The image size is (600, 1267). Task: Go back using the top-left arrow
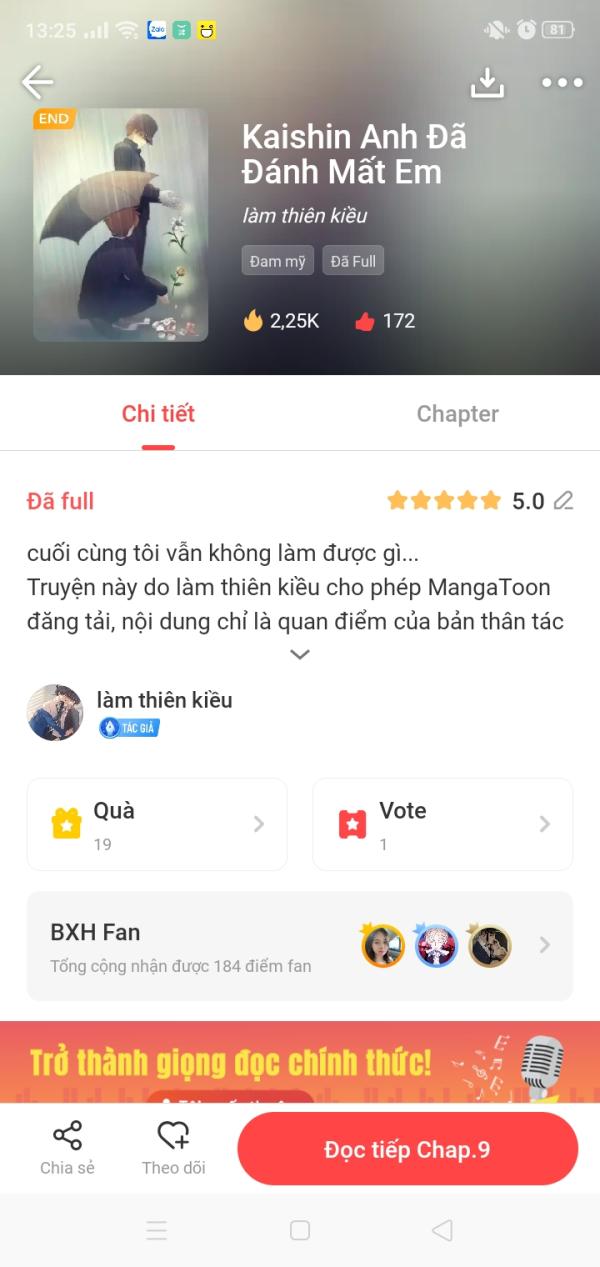point(38,82)
